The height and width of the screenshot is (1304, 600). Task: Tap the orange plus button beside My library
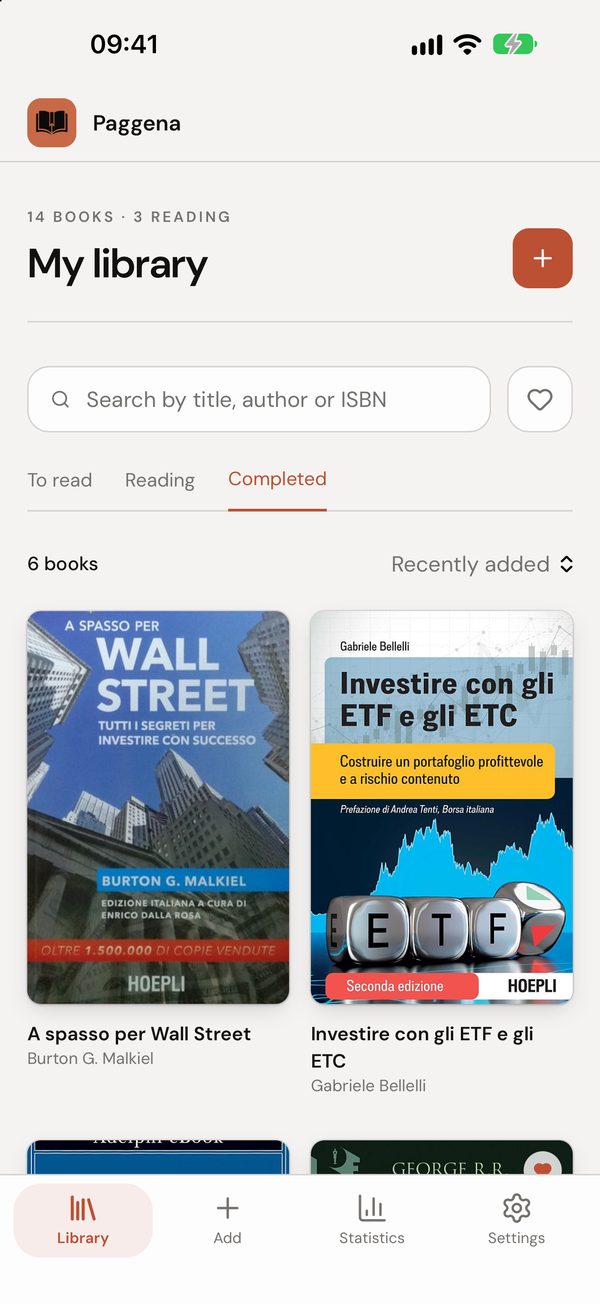pyautogui.click(x=542, y=258)
